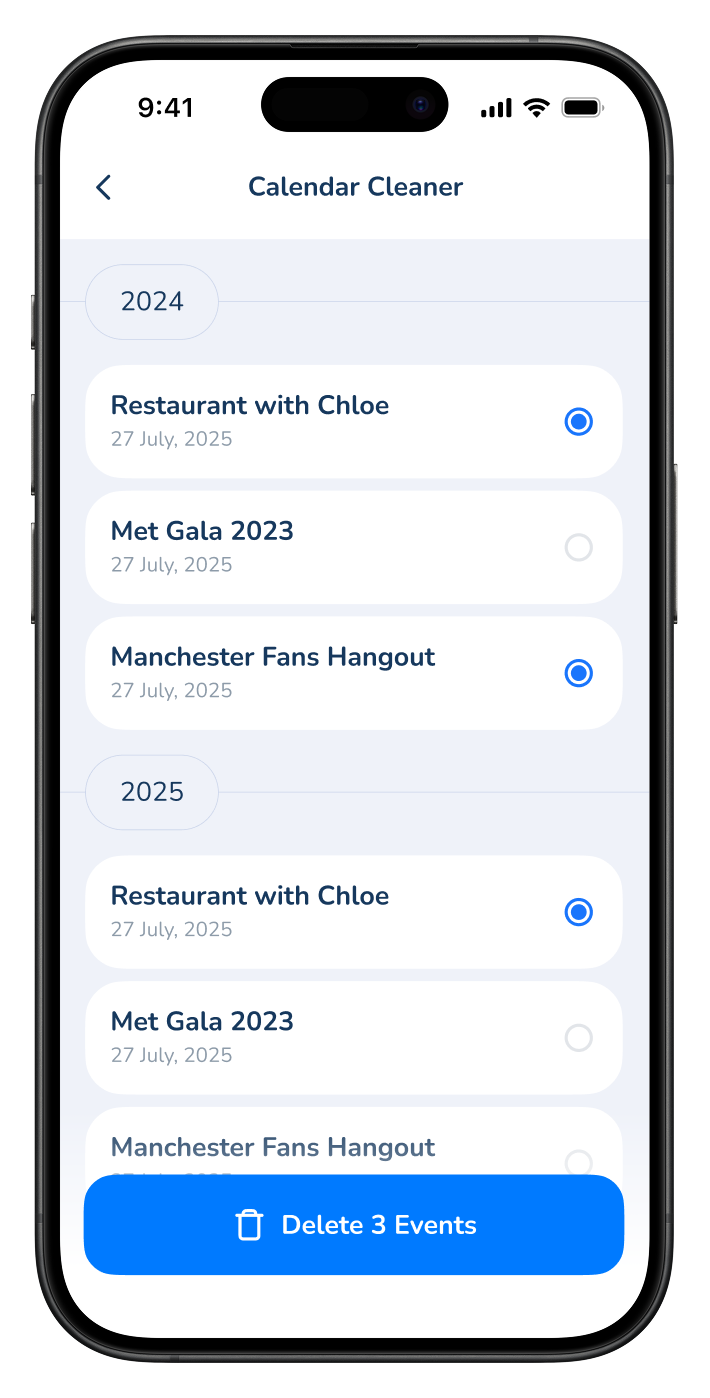
Task: Deselect Manchester Fans Hangout under 2024
Action: pyautogui.click(x=578, y=673)
